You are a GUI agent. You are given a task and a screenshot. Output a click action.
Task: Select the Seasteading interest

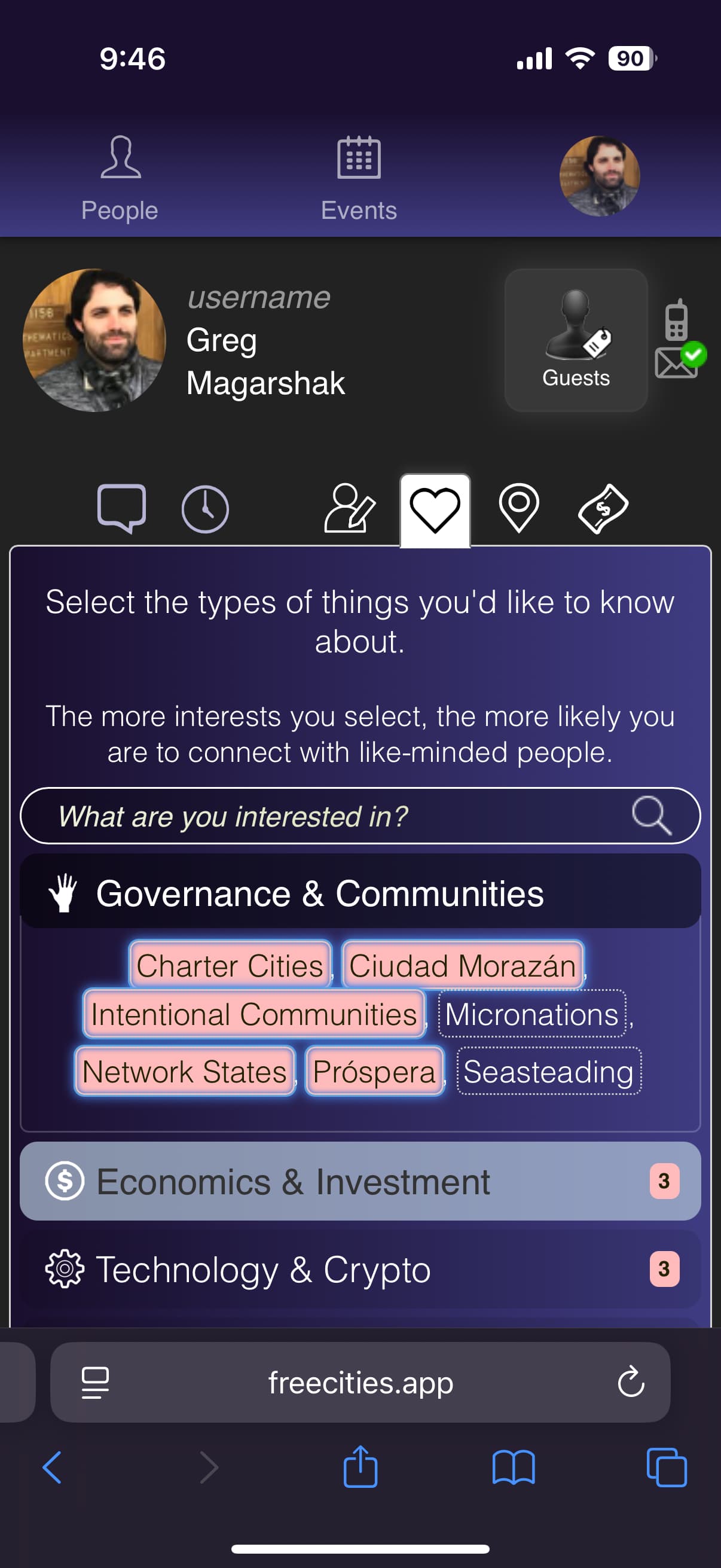(x=548, y=1071)
